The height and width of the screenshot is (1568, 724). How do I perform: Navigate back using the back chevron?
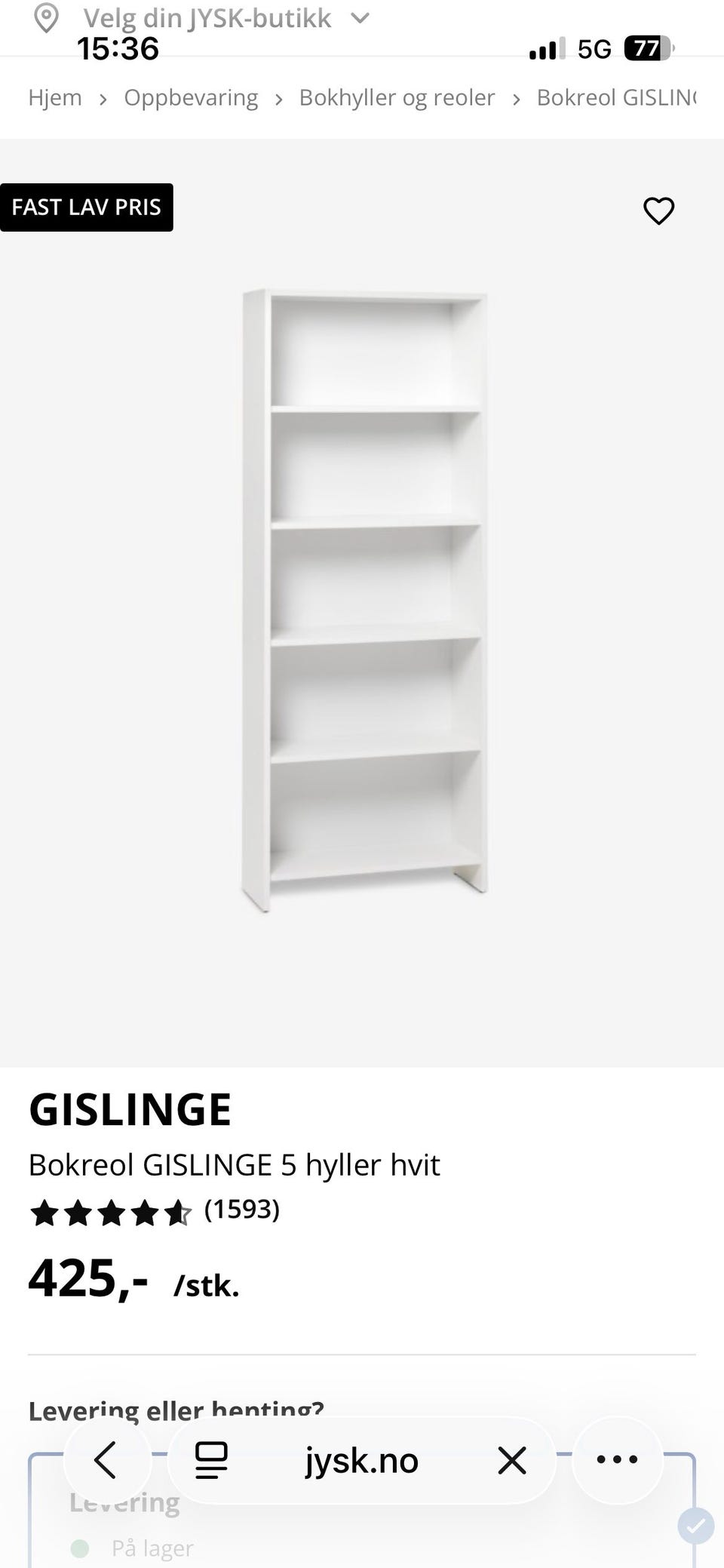(x=106, y=1460)
